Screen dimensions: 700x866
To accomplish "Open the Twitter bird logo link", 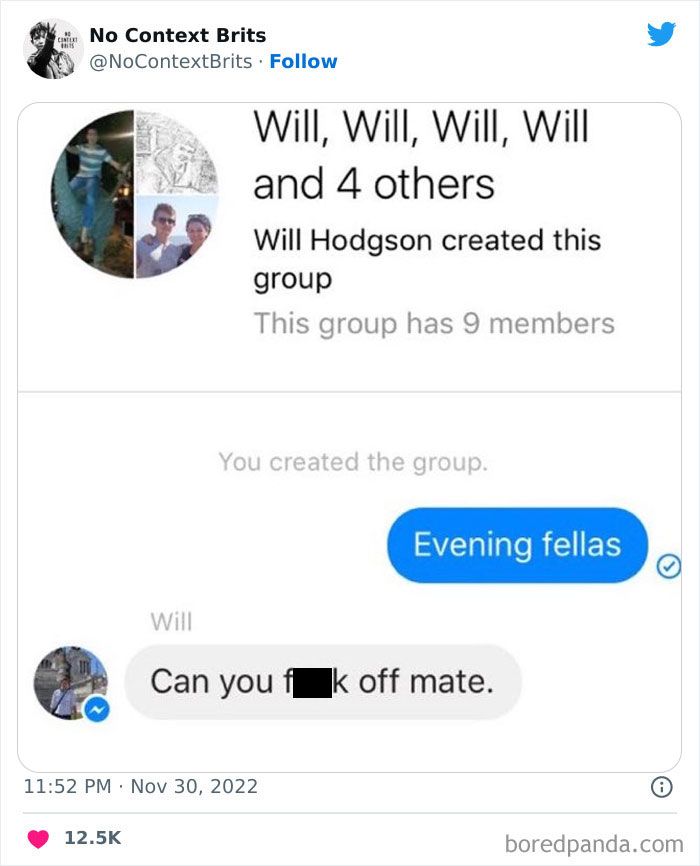I will (661, 35).
